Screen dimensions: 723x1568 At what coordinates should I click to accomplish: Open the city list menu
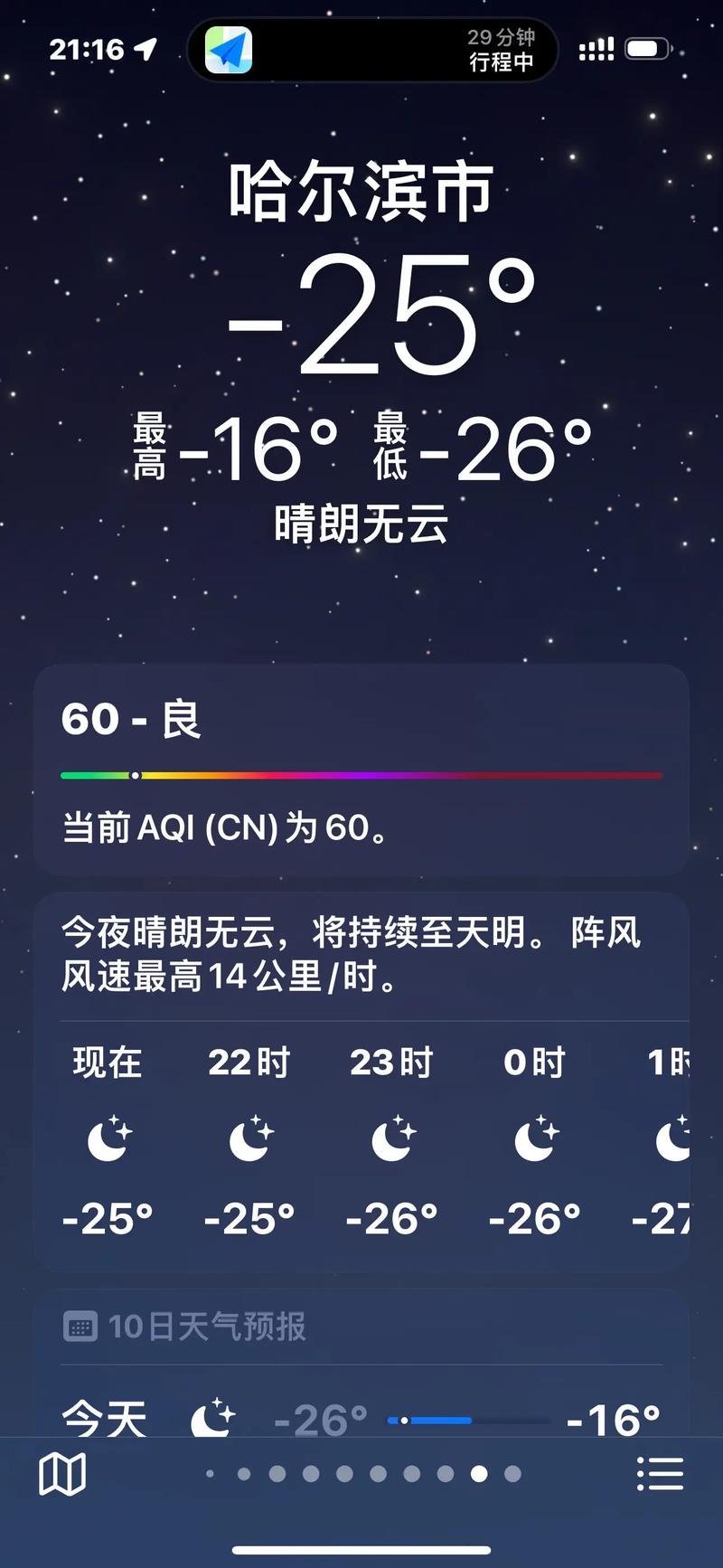[660, 1474]
